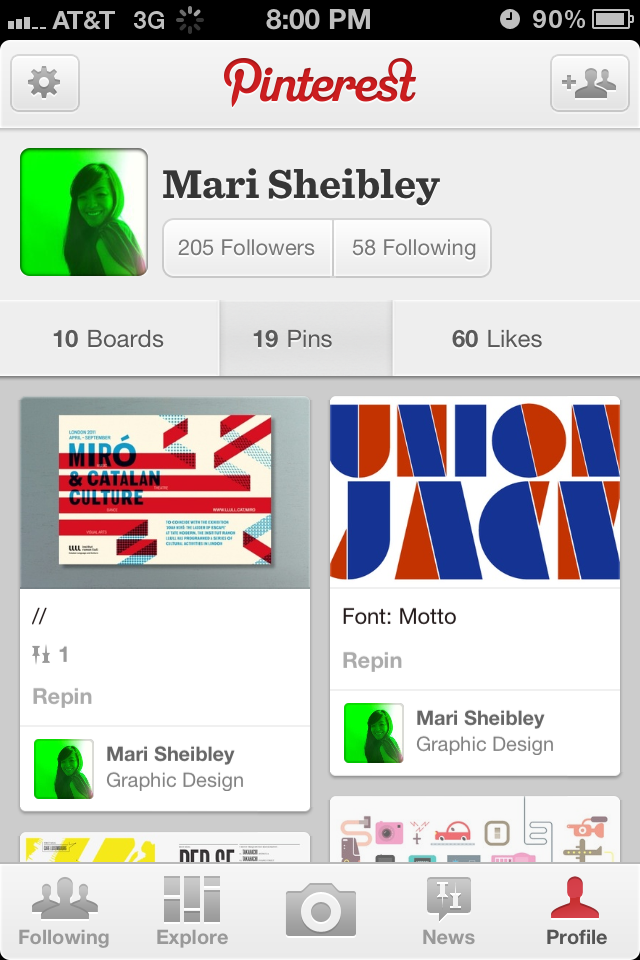Repin the Miró & Catalan Culture pin
Viewport: 640px width, 960px height.
[x=62, y=697]
